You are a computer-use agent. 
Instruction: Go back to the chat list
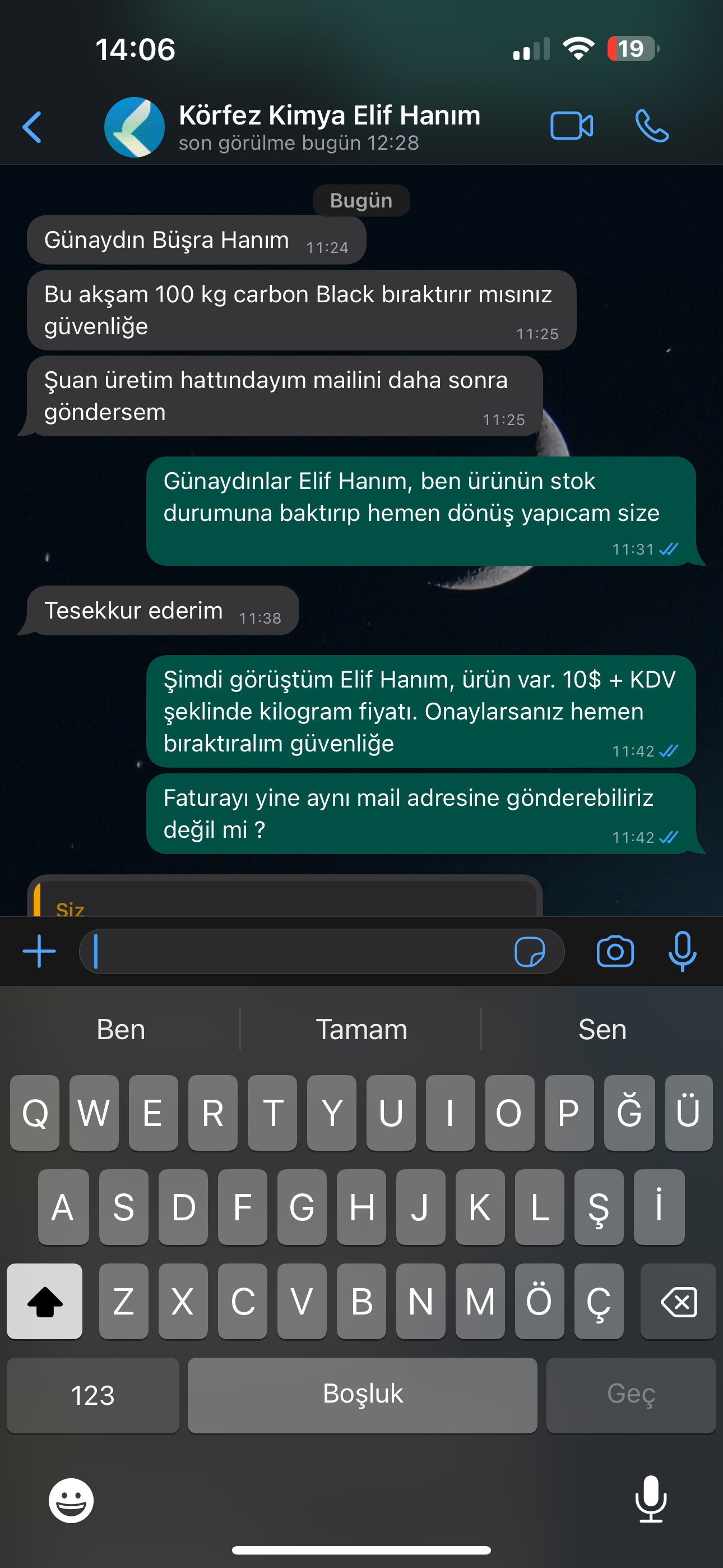[31, 127]
